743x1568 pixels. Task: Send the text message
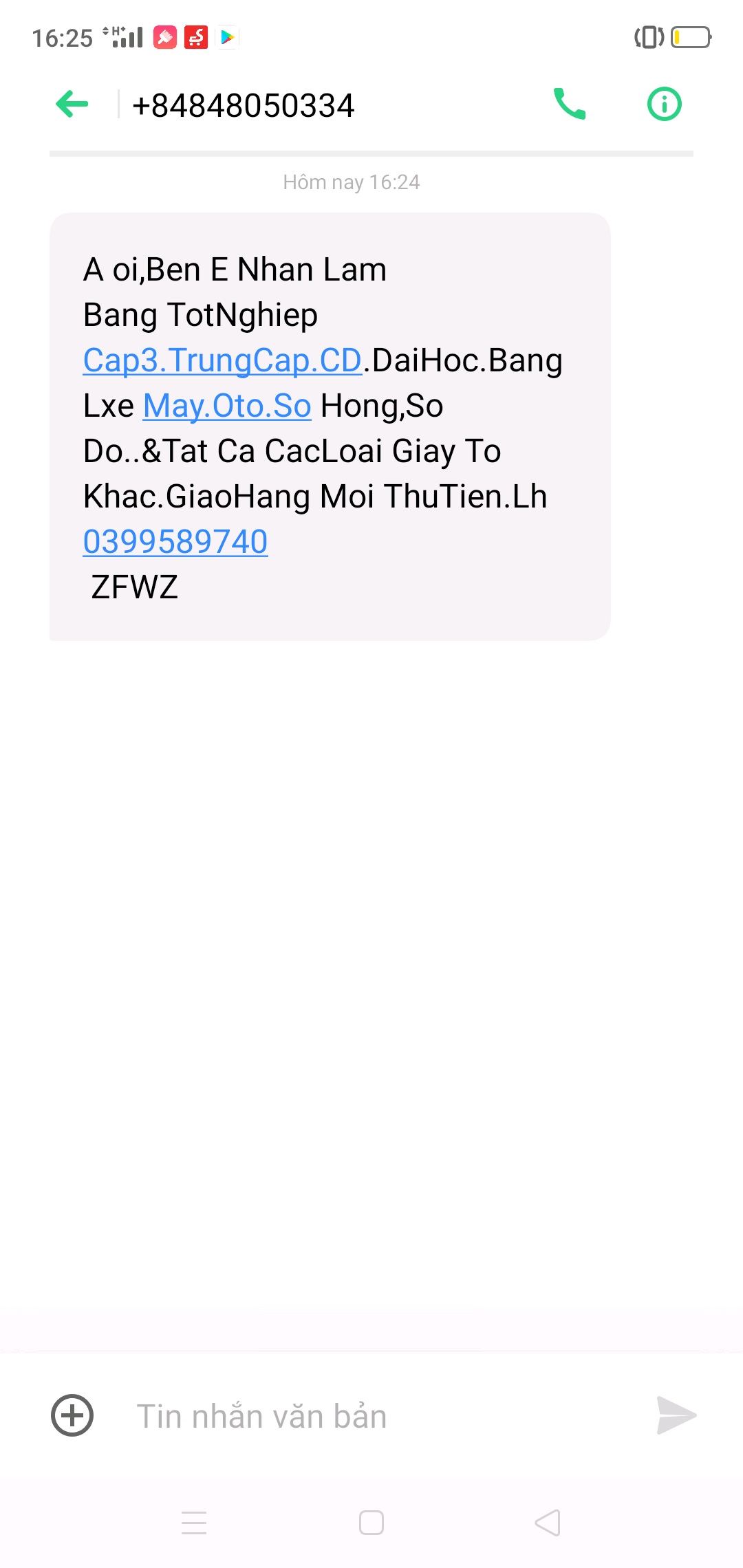tap(676, 1415)
